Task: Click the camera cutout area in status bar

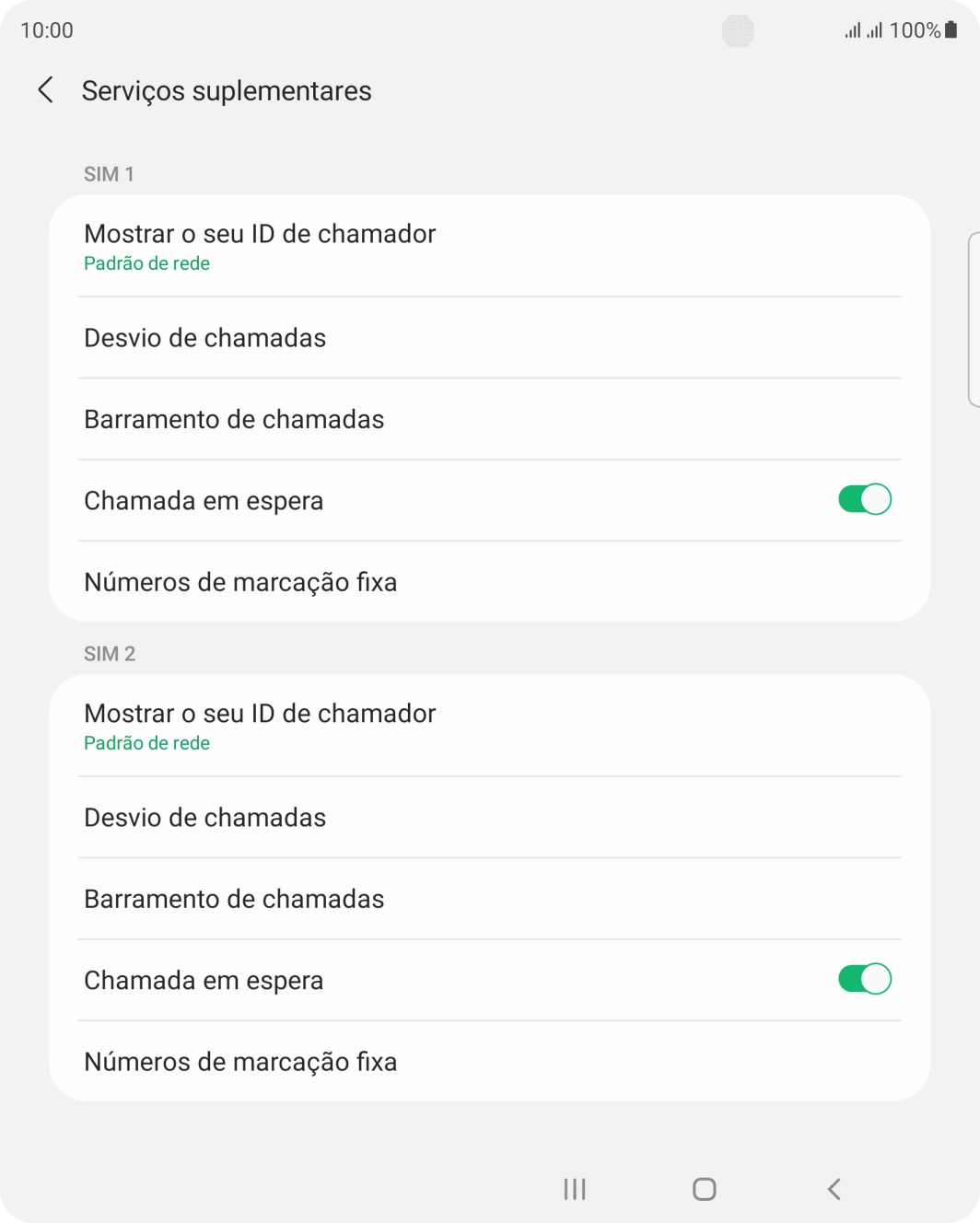Action: (737, 29)
